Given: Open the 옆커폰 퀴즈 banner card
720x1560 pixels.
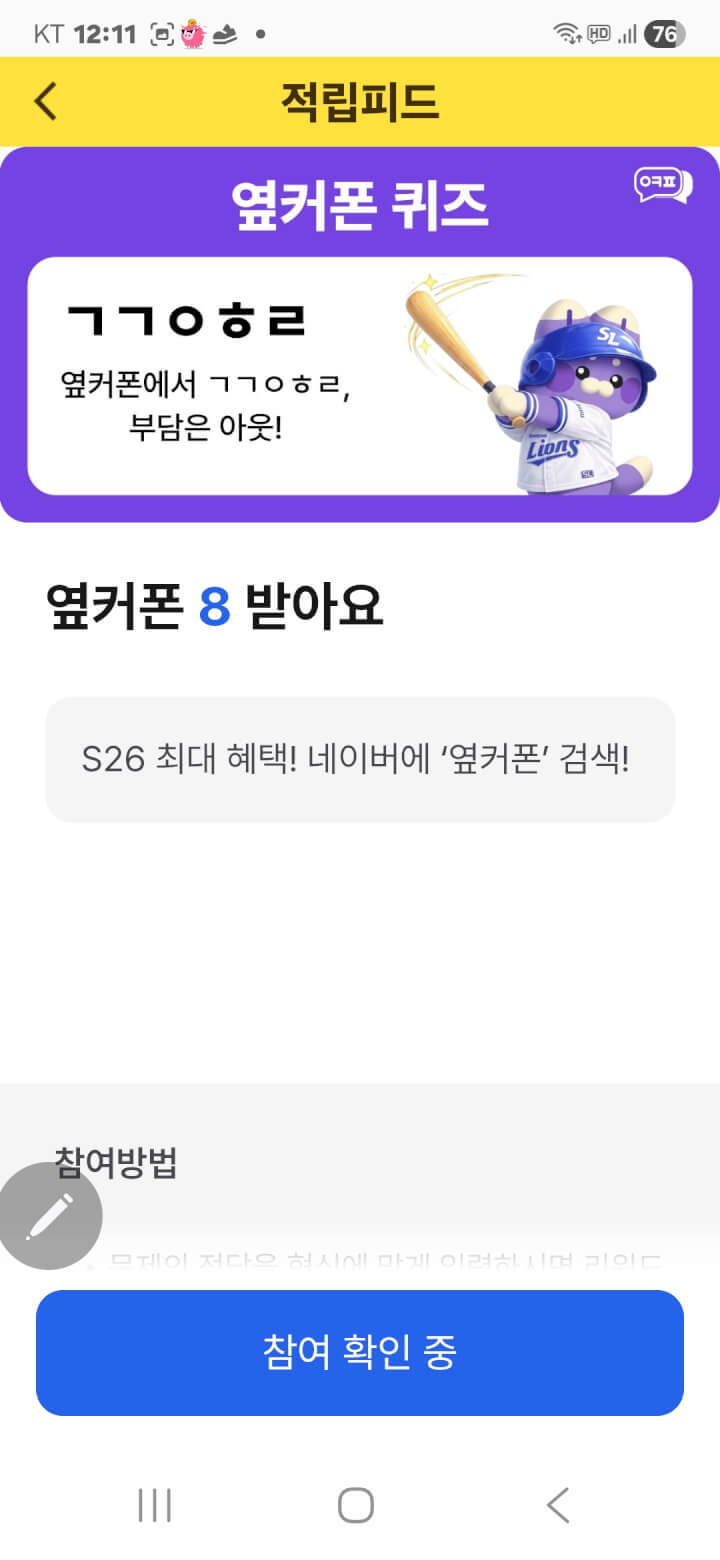Looking at the screenshot, I should 359,376.
